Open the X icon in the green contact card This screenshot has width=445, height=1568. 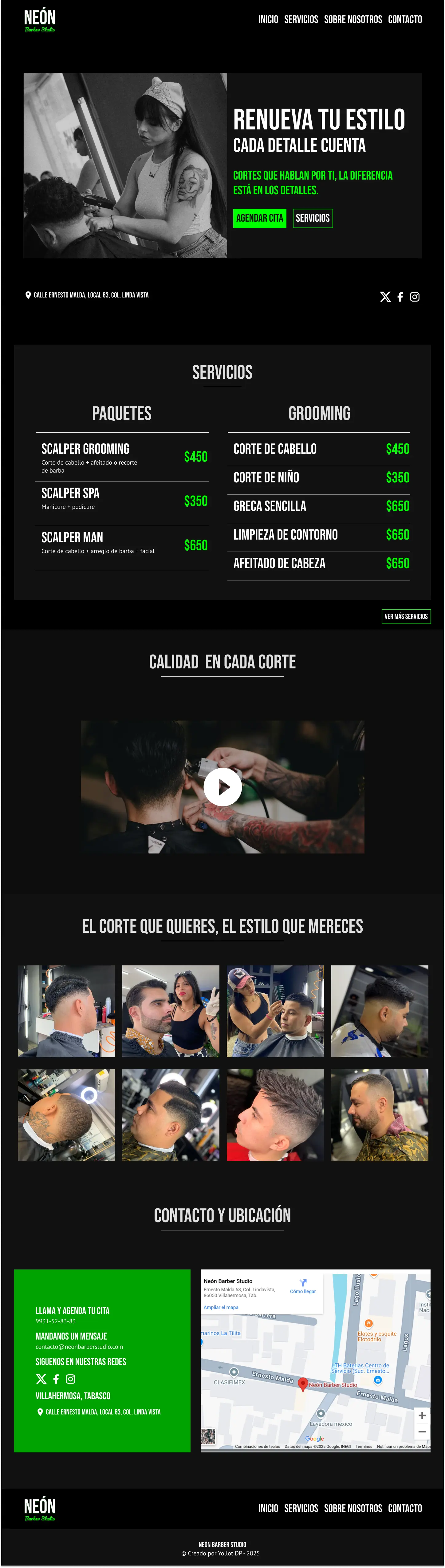41,1379
